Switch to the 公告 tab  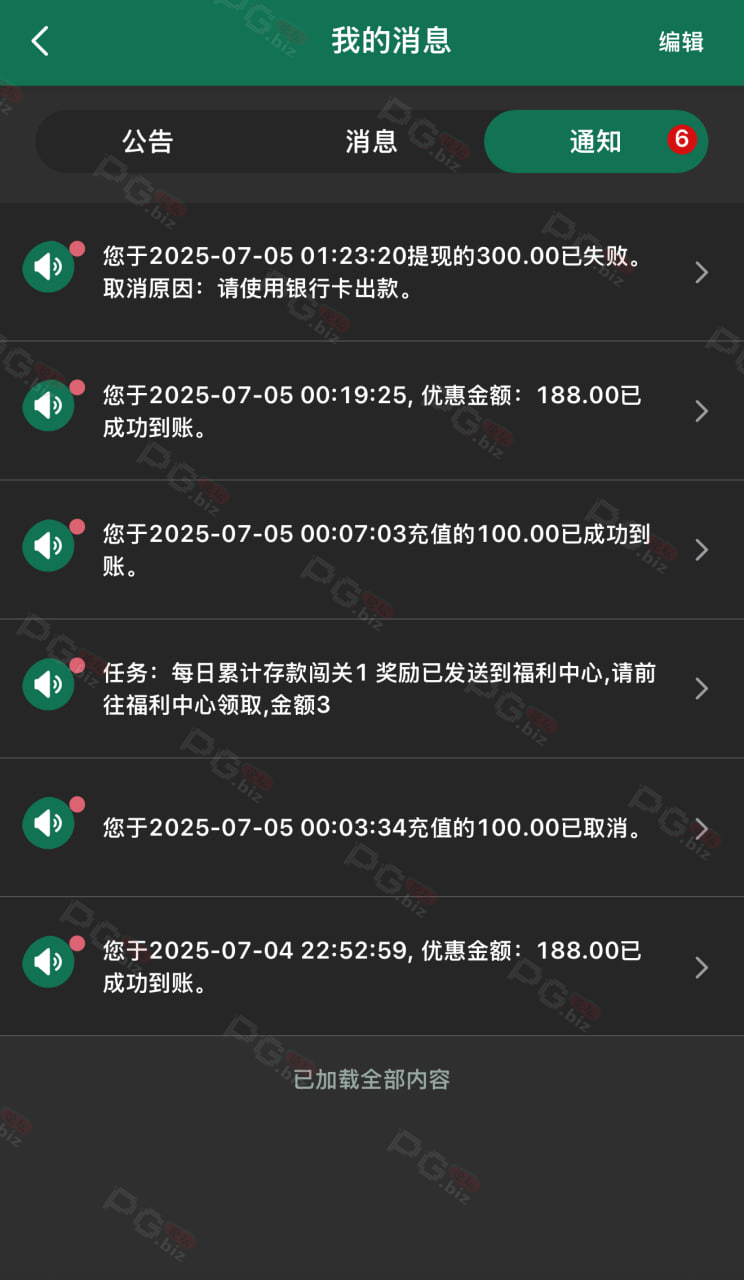[x=148, y=141]
